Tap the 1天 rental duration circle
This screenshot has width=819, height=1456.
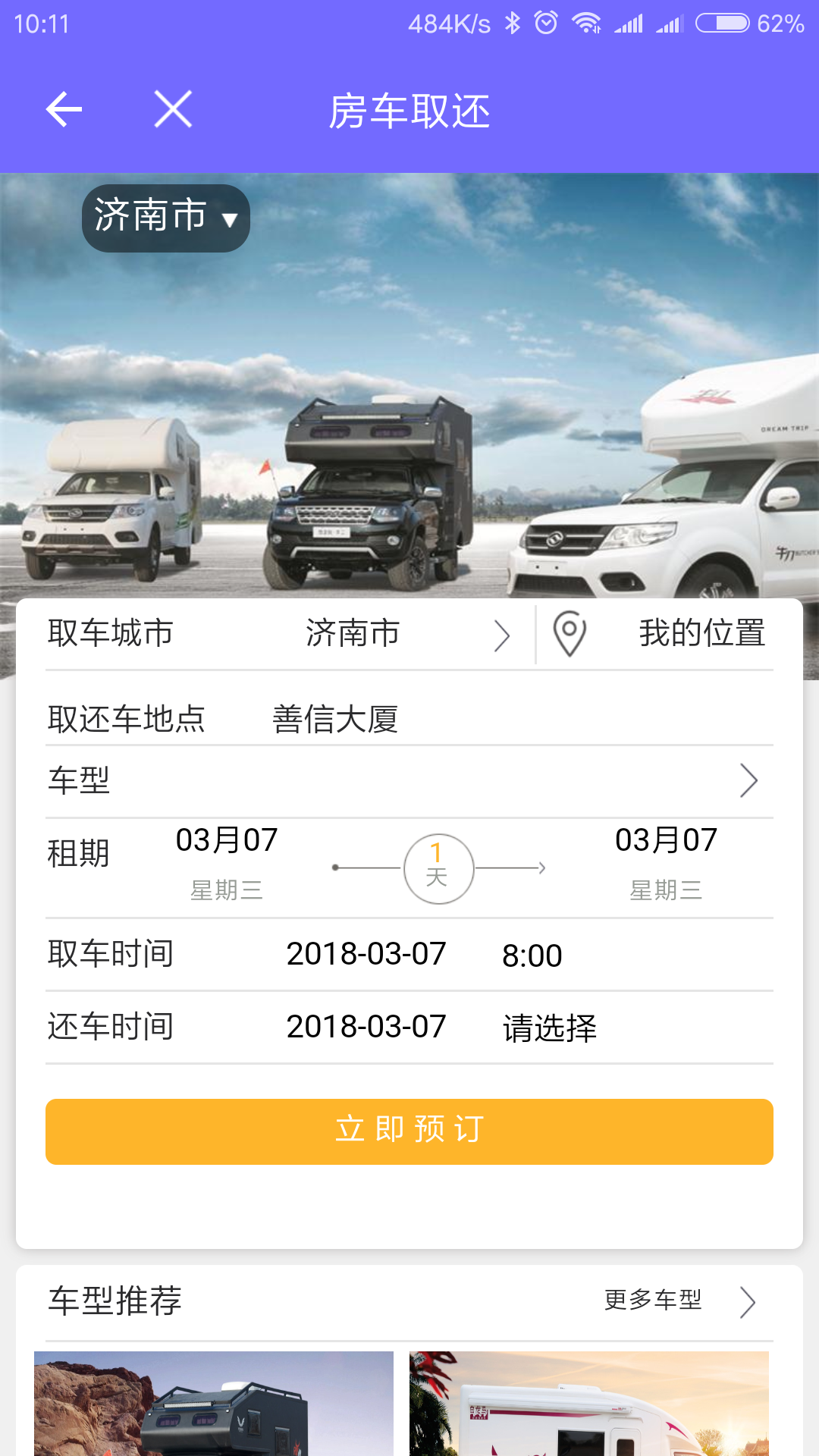[x=438, y=868]
